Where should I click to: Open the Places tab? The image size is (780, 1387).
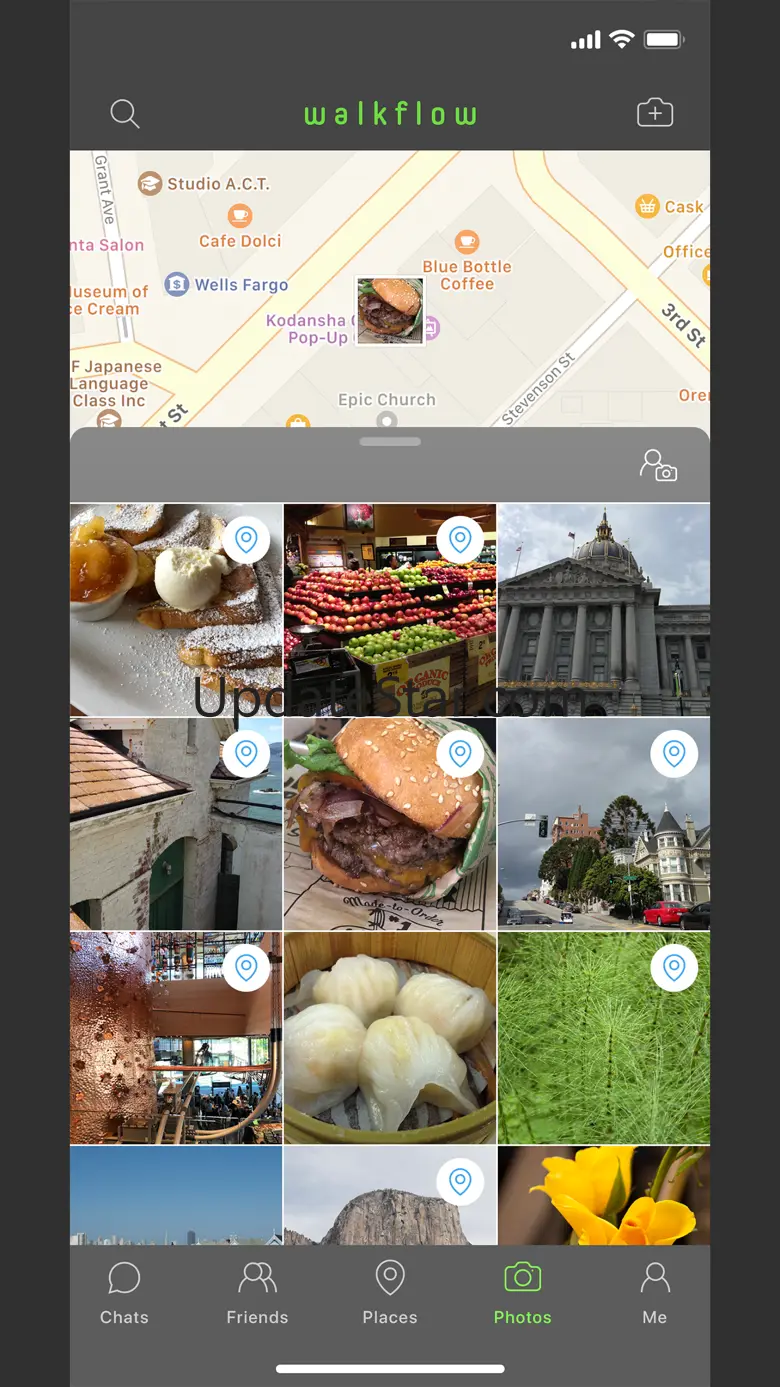(390, 1292)
